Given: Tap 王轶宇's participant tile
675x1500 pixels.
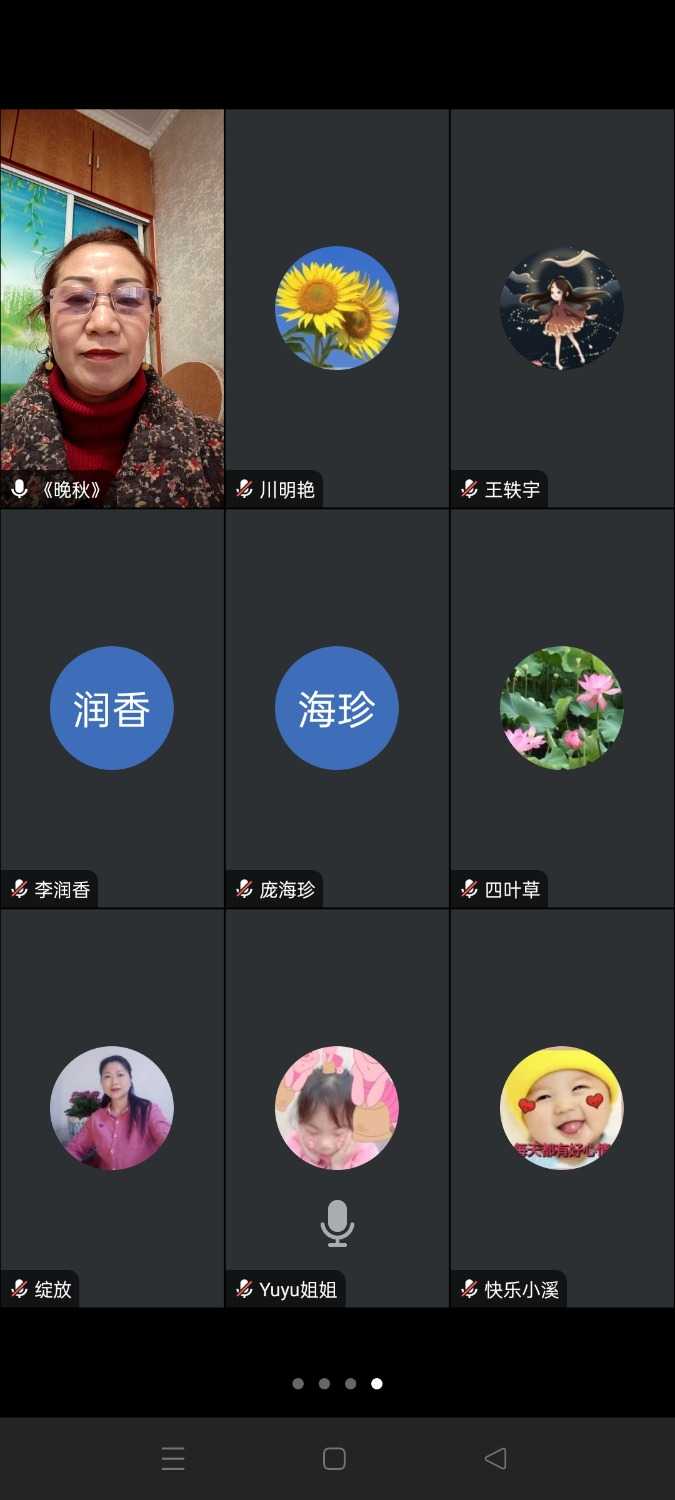Looking at the screenshot, I should tap(562, 308).
